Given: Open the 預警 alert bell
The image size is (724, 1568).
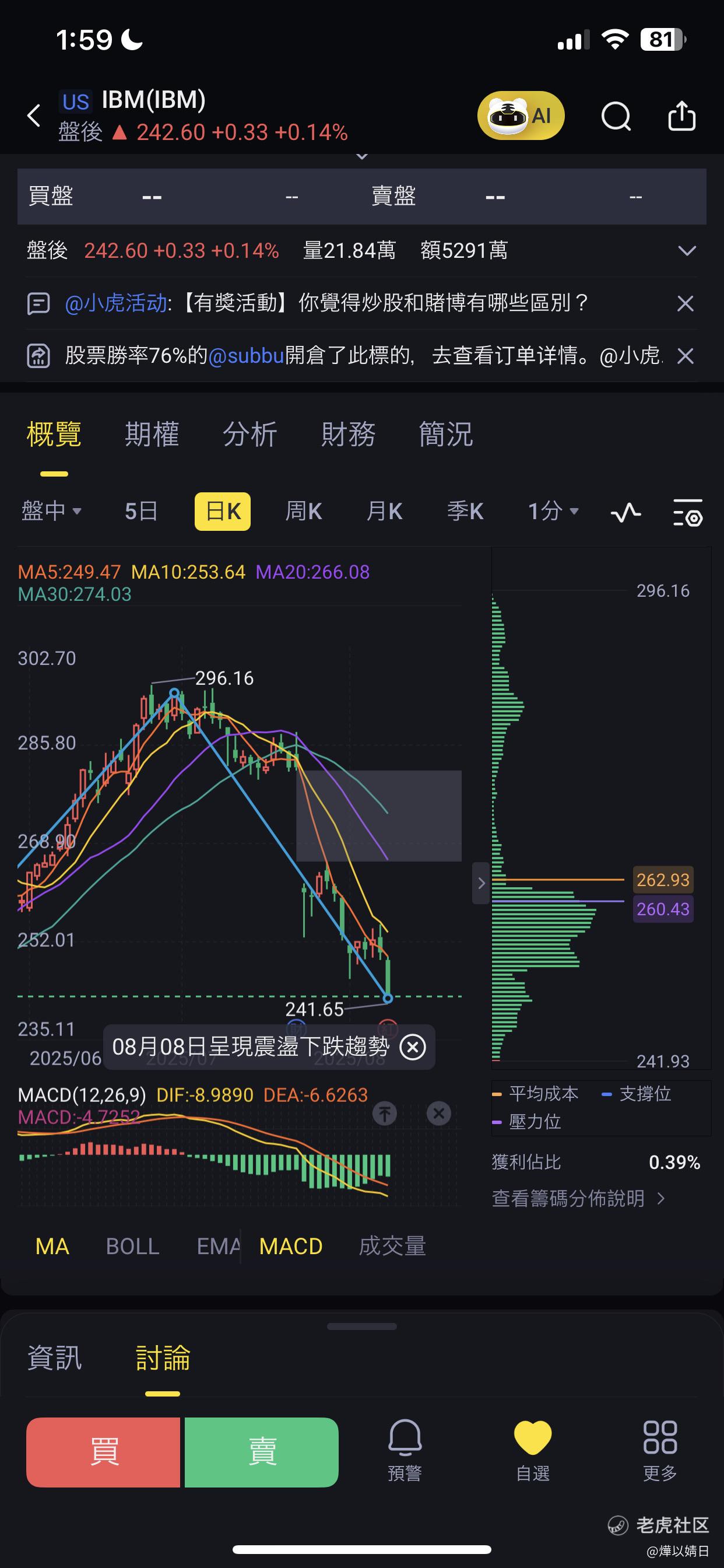Looking at the screenshot, I should [405, 1451].
